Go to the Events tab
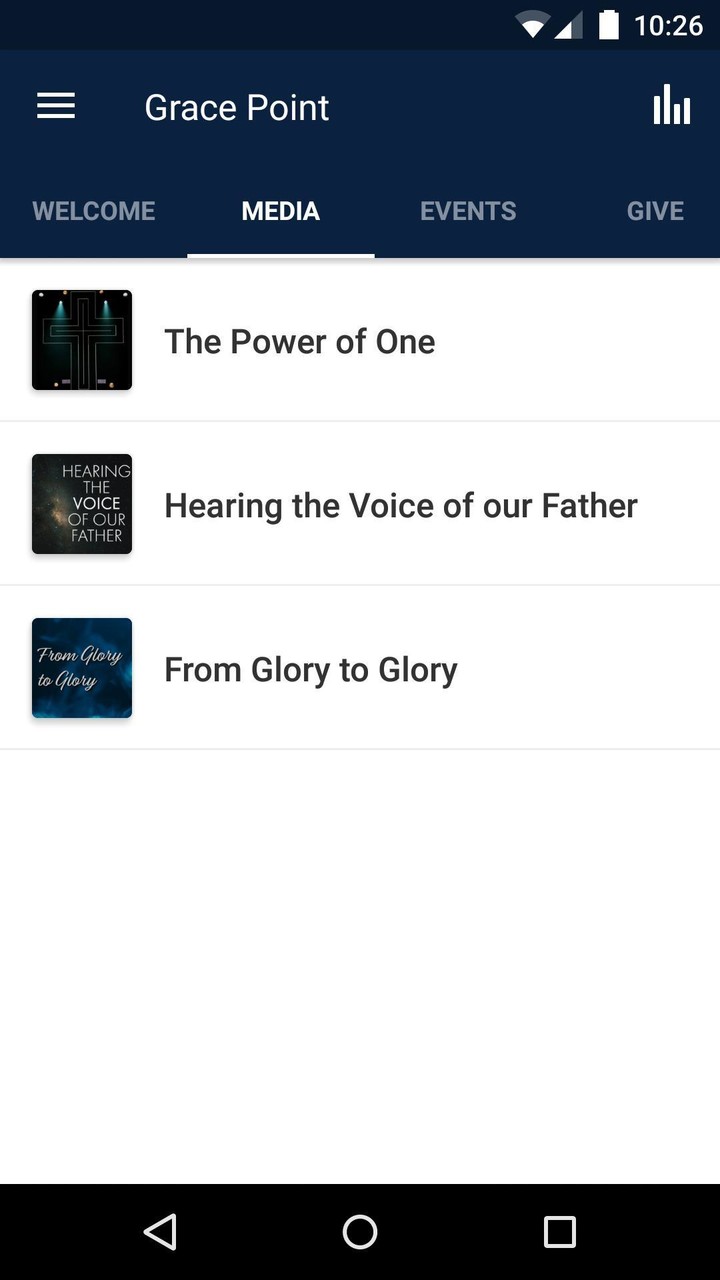The image size is (720, 1280). [468, 211]
